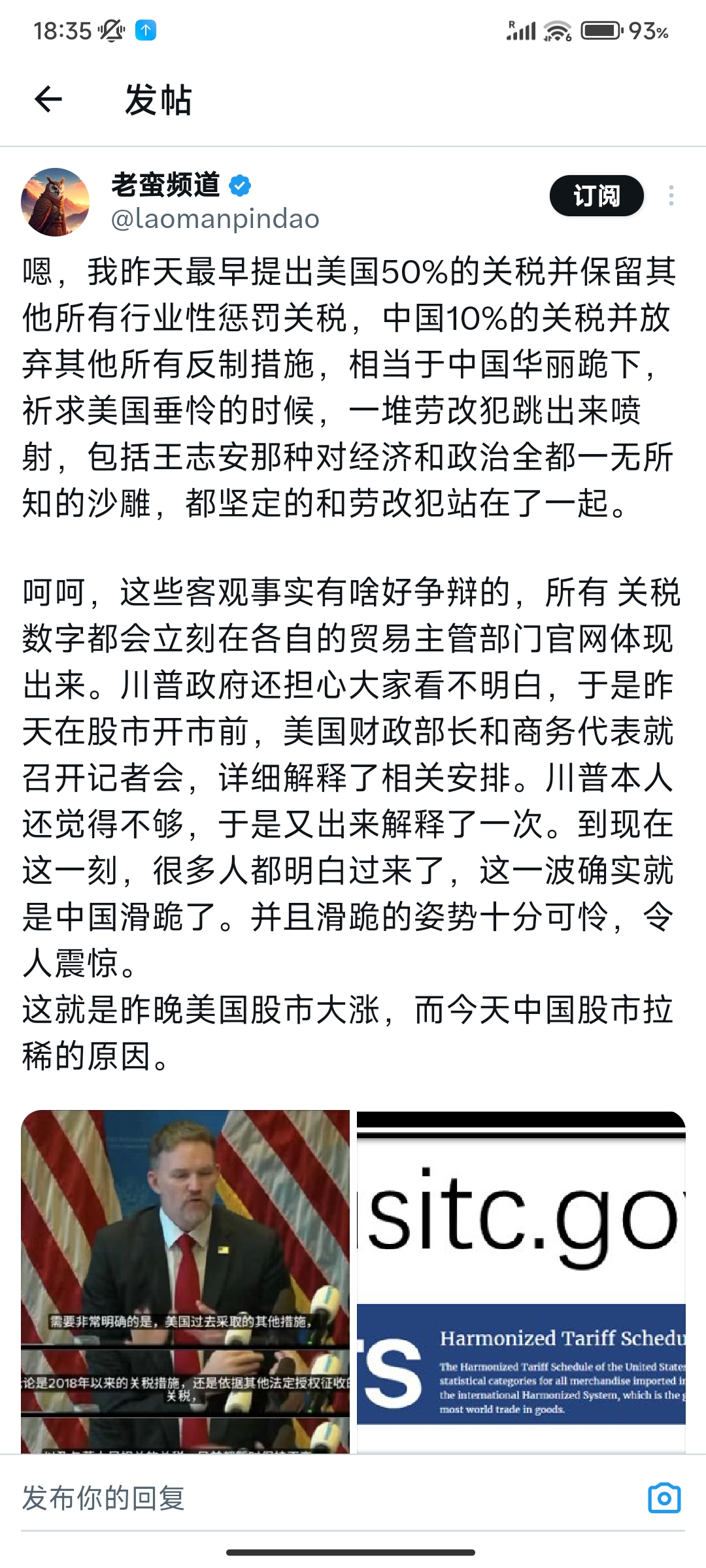
Task: Tap the 发布你的回复 reply field
Action: point(327,1497)
